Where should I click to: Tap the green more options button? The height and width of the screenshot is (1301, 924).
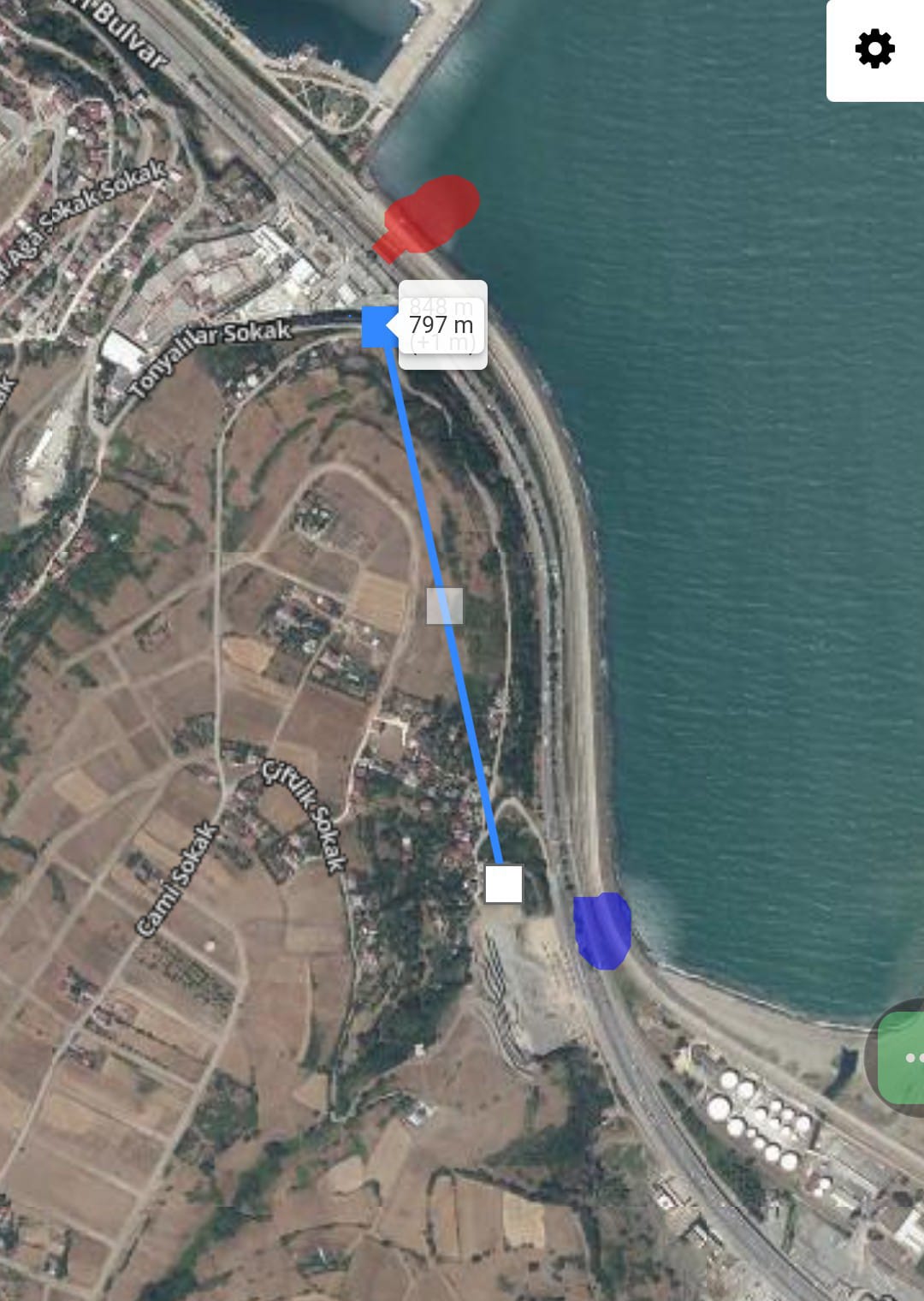coord(905,1058)
